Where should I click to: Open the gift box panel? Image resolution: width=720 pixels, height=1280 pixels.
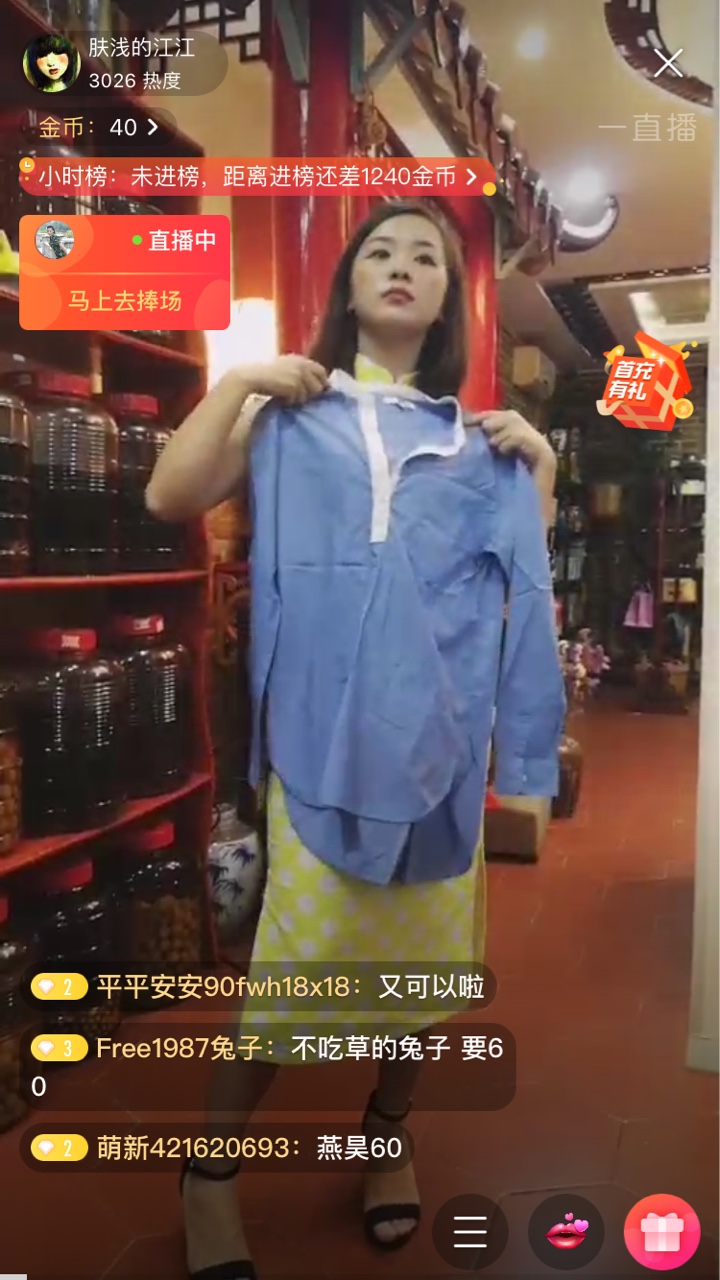click(661, 1232)
